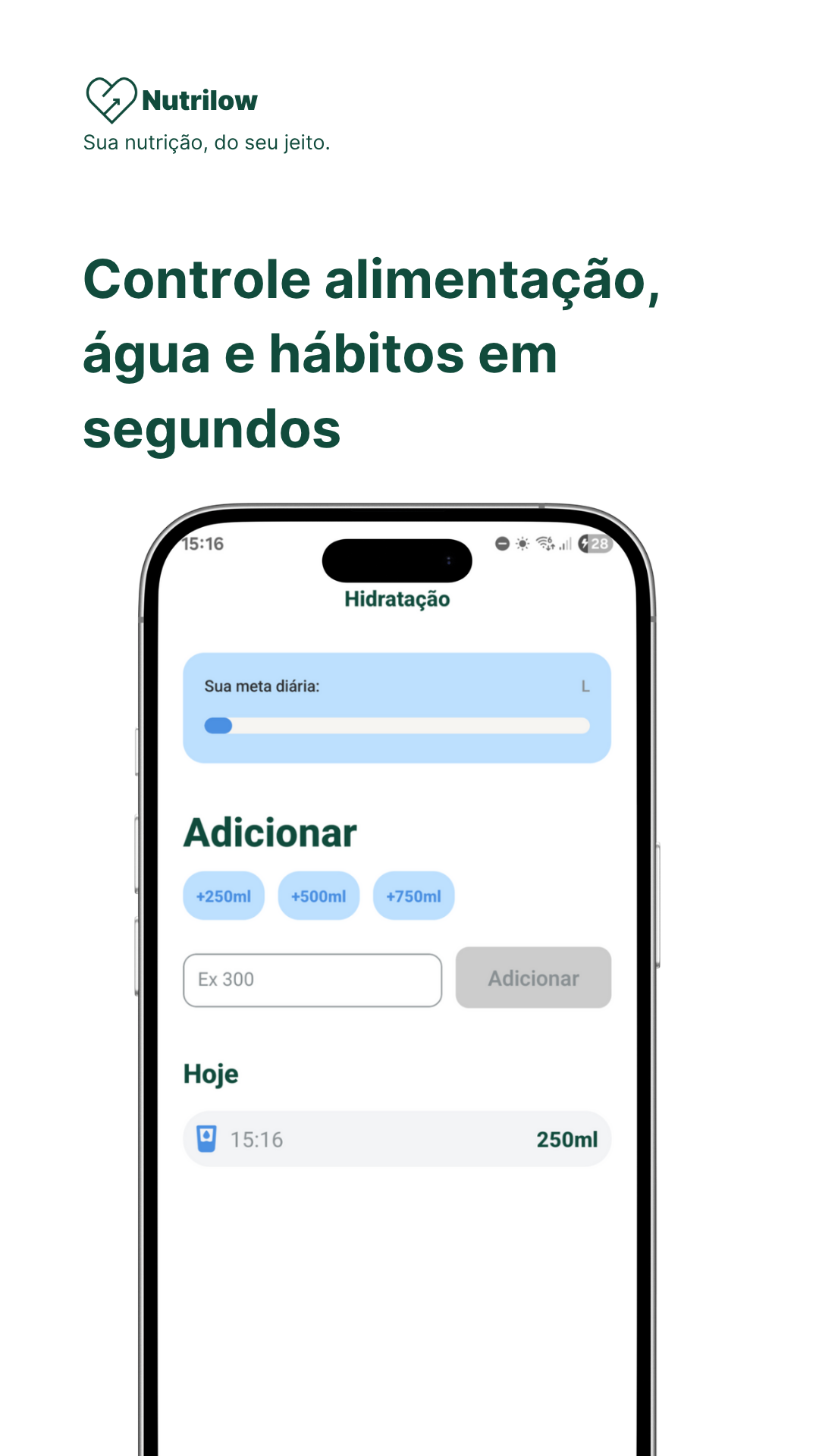
Task: Tap the cellular signal bars icon
Action: [567, 543]
